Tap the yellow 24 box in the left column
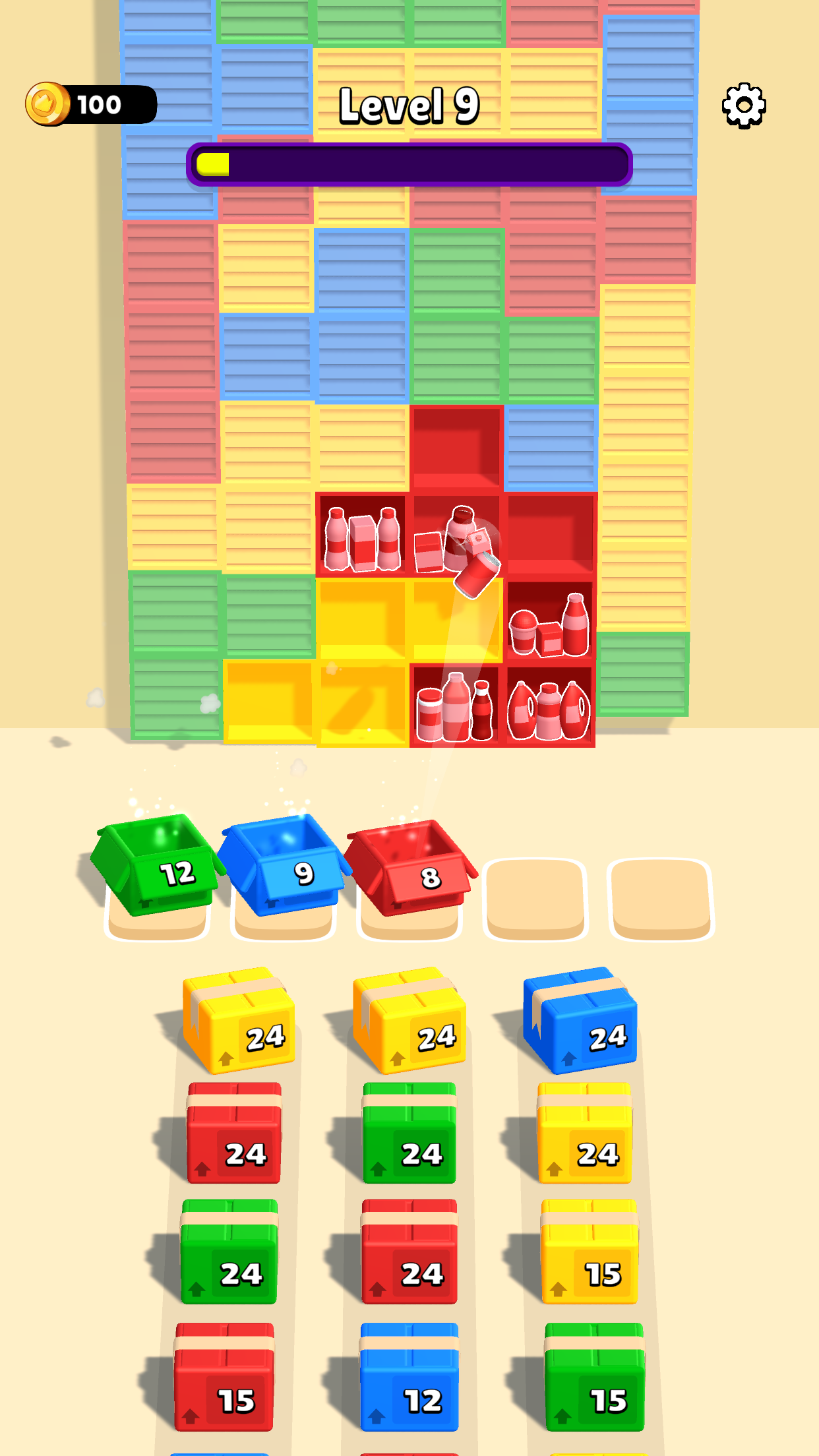Screen dimensions: 819x1456 (239, 1019)
